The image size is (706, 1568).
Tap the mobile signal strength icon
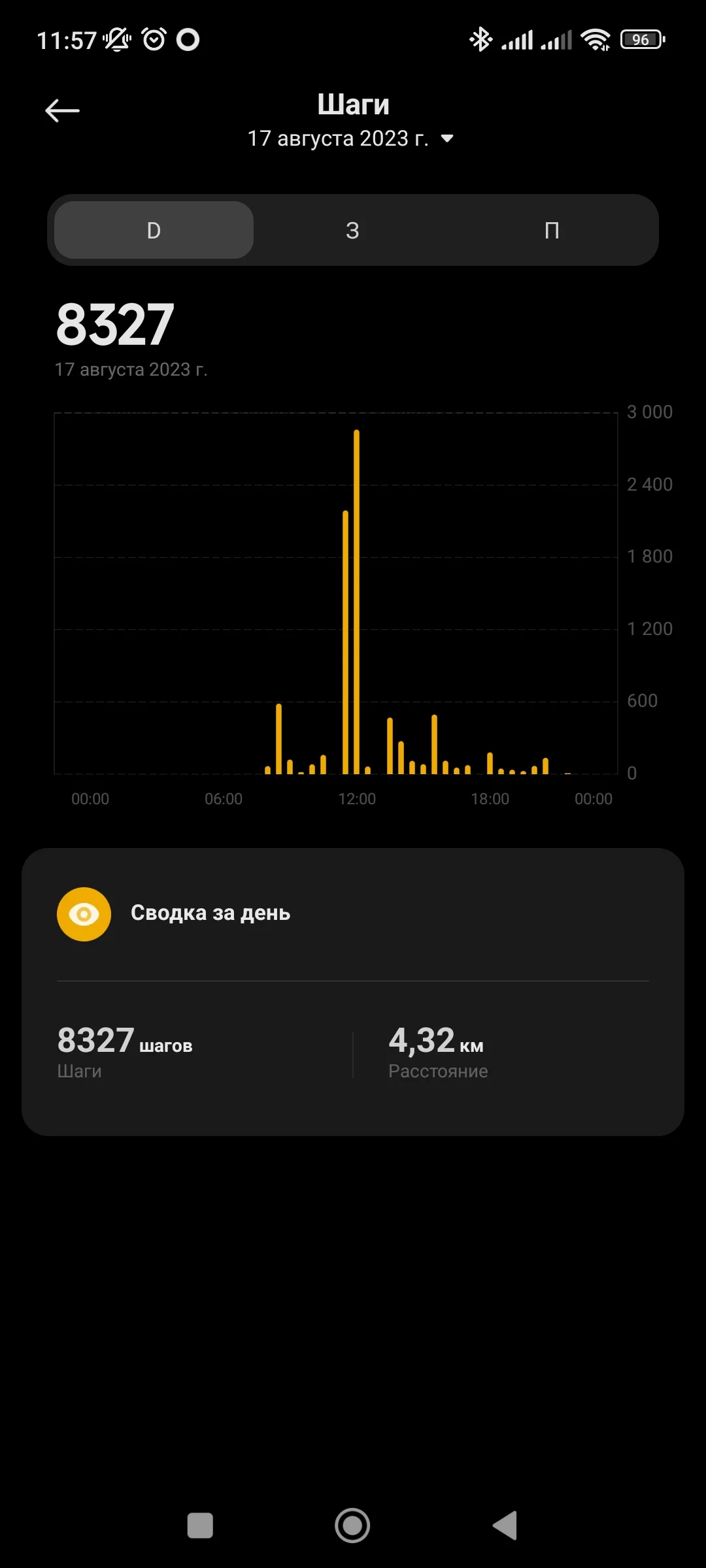coord(518,39)
